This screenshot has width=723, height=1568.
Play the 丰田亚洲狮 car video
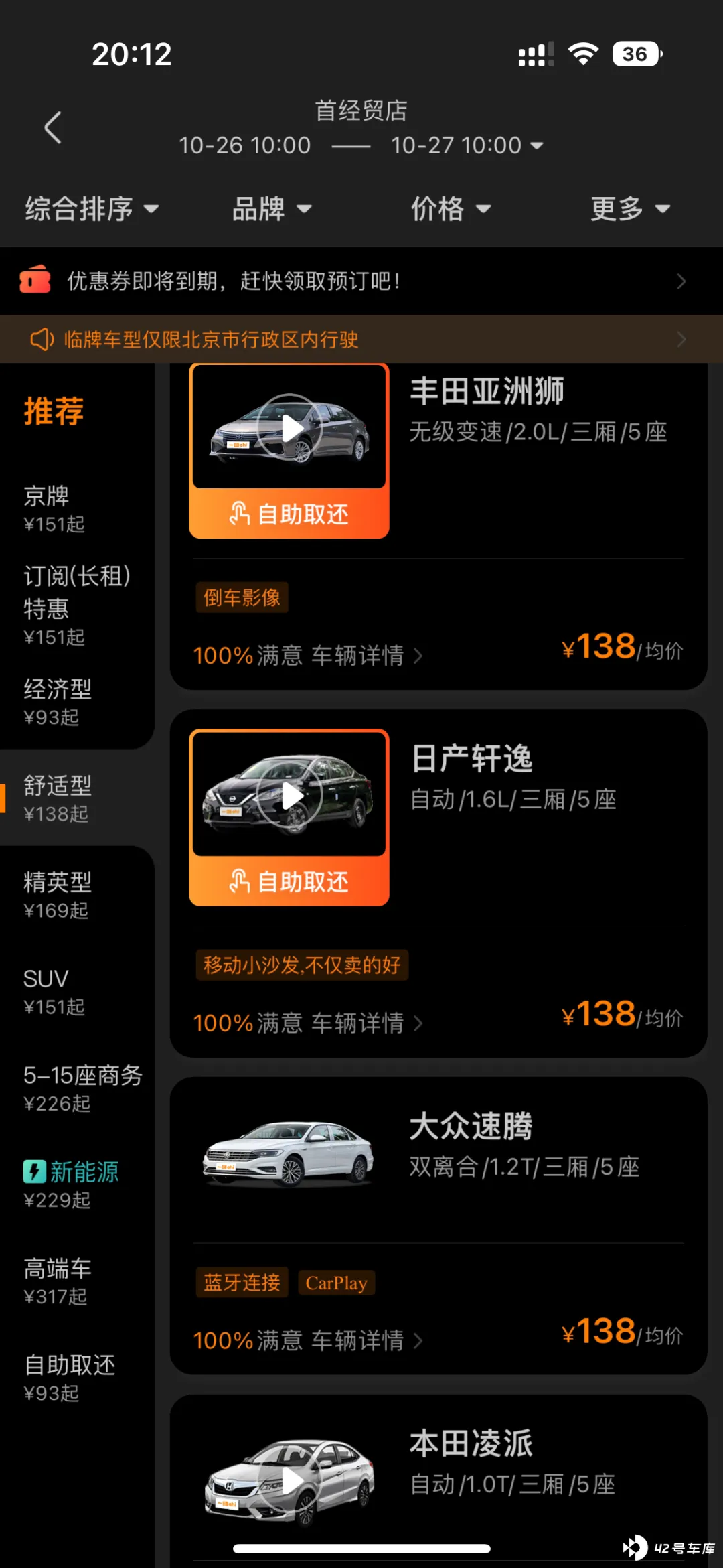coord(290,428)
